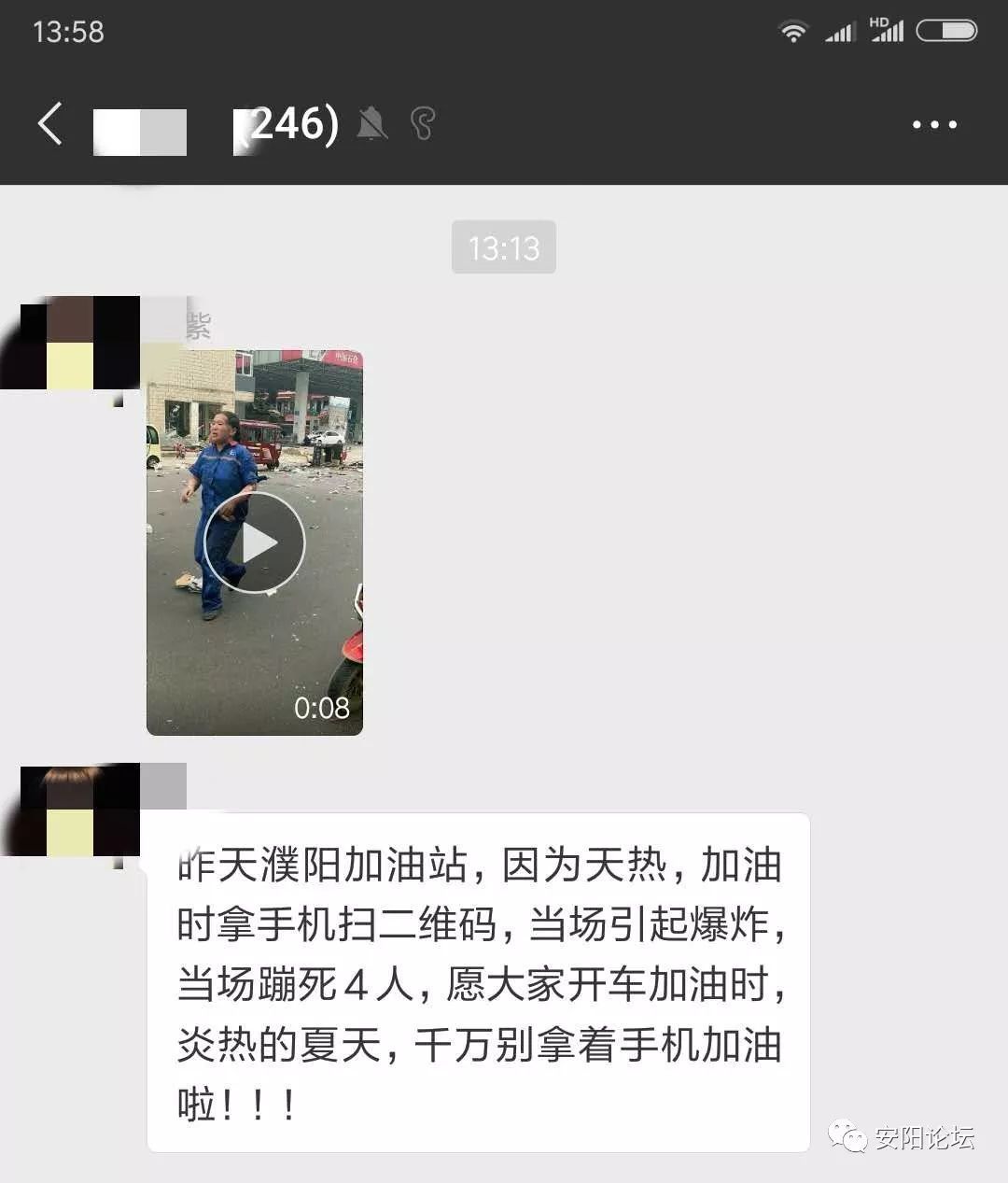Toggle the muted notifications bell icon

pos(372,123)
